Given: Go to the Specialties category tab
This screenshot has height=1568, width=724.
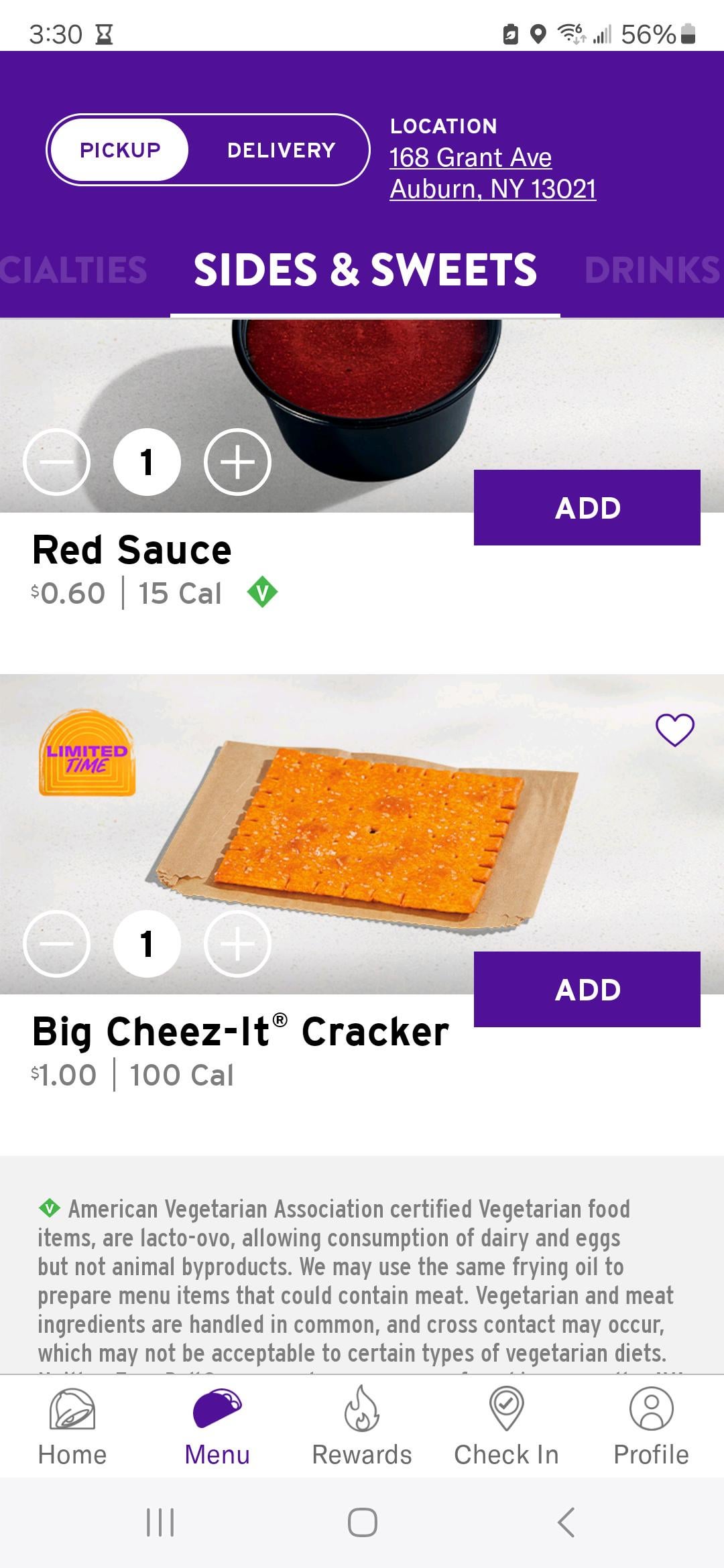Looking at the screenshot, I should [x=72, y=270].
